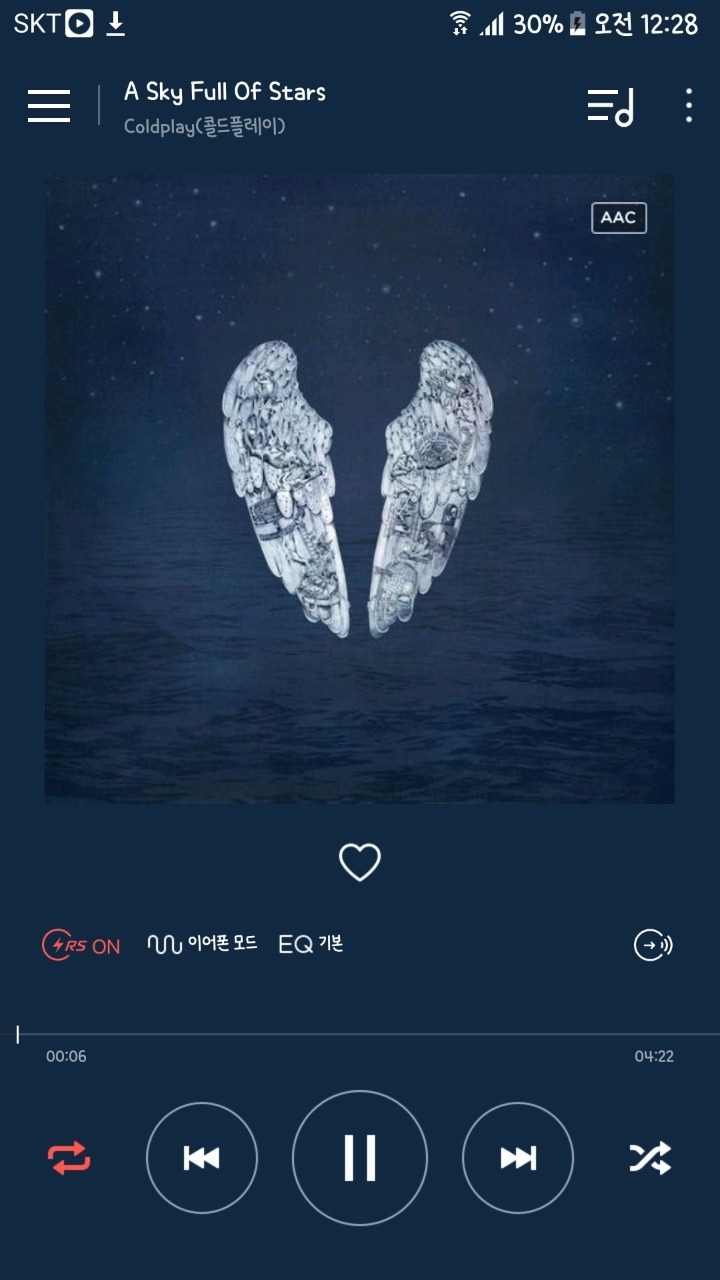Open the audio output device icon

653,945
